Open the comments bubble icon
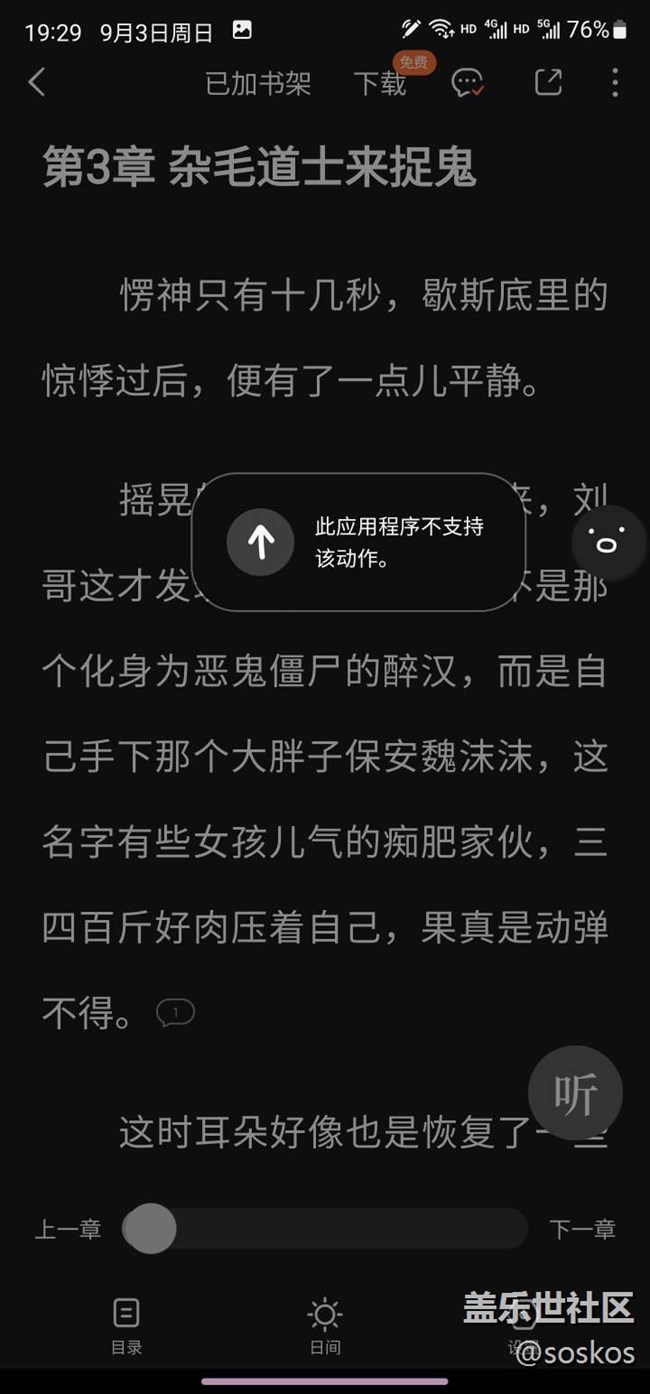 (x=467, y=83)
